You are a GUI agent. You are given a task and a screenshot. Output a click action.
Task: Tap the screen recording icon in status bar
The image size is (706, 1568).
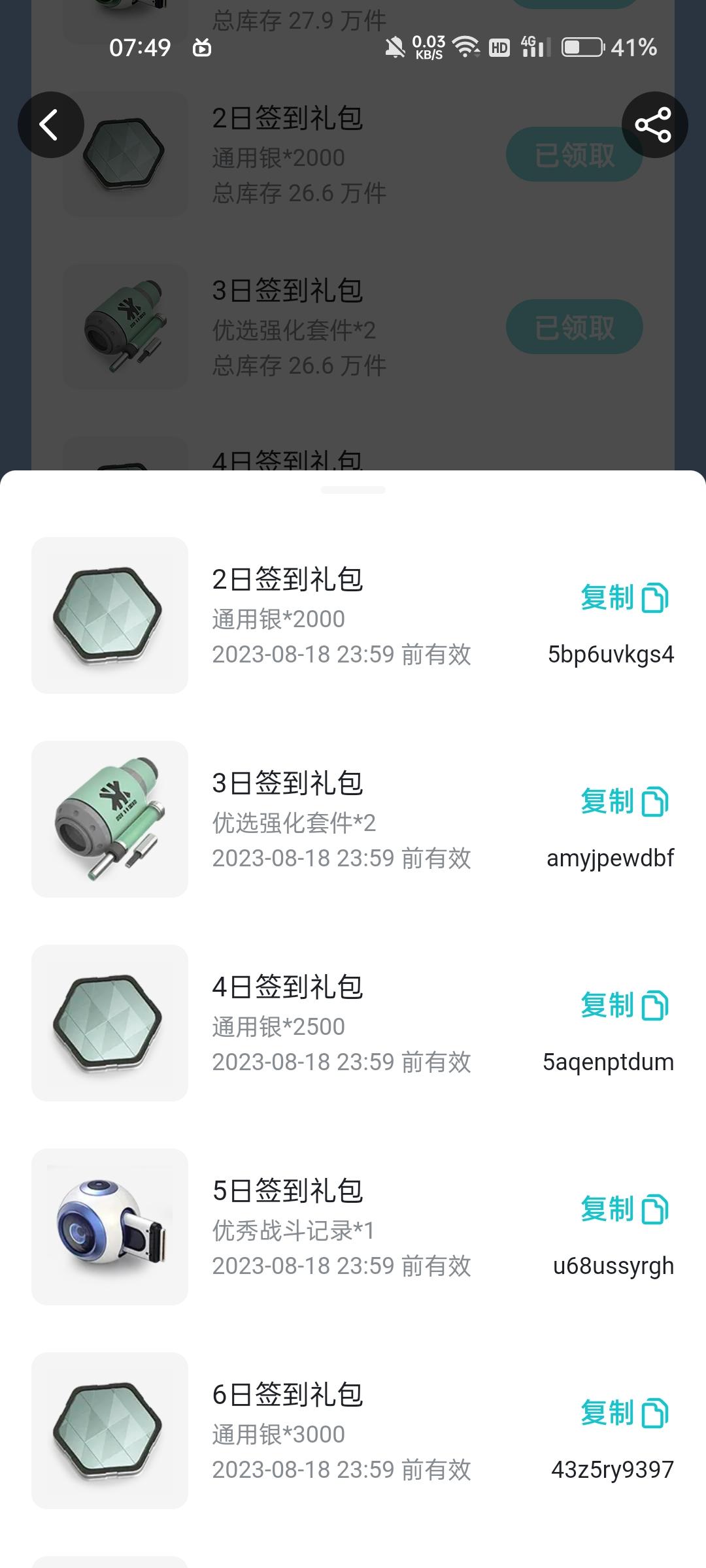(x=201, y=46)
